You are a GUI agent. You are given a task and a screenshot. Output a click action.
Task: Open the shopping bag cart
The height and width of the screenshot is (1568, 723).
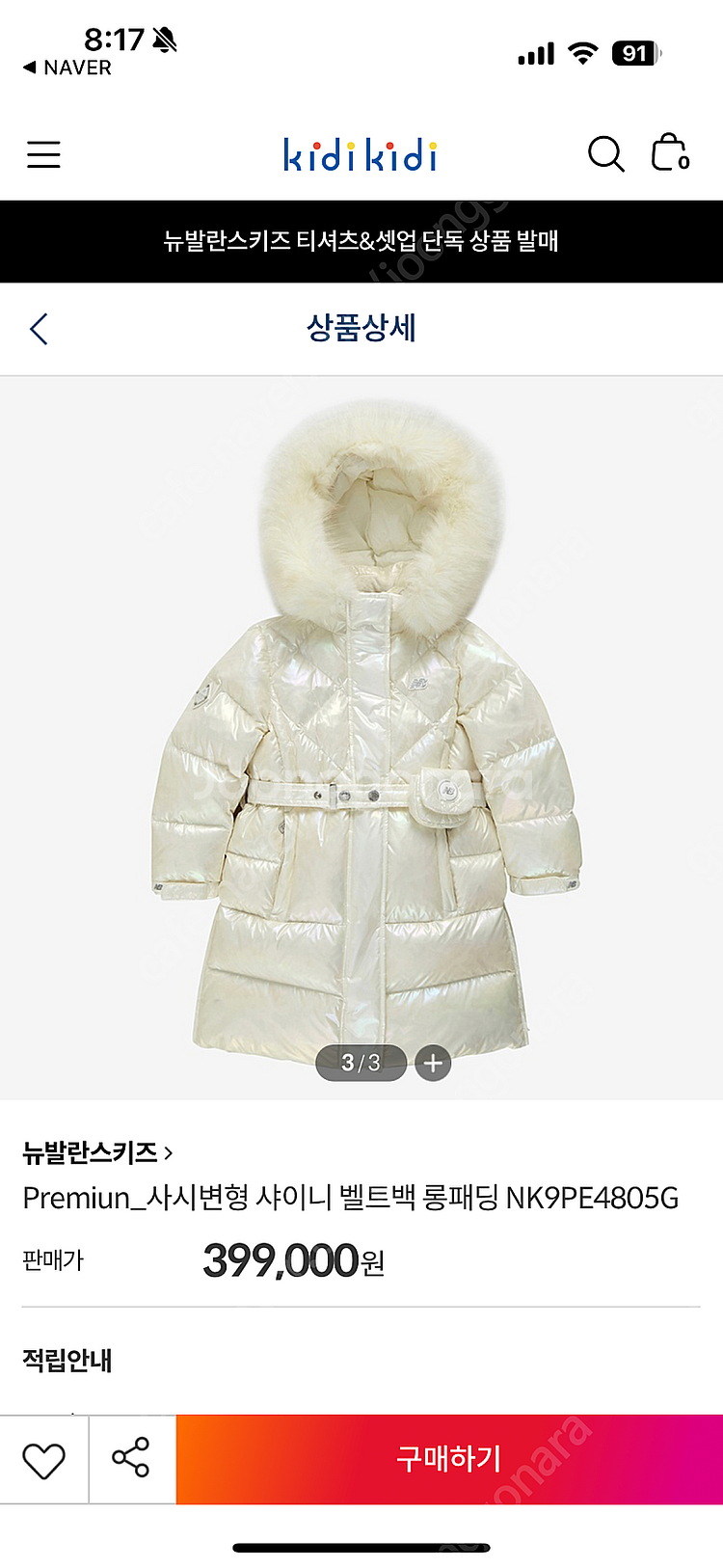(669, 152)
